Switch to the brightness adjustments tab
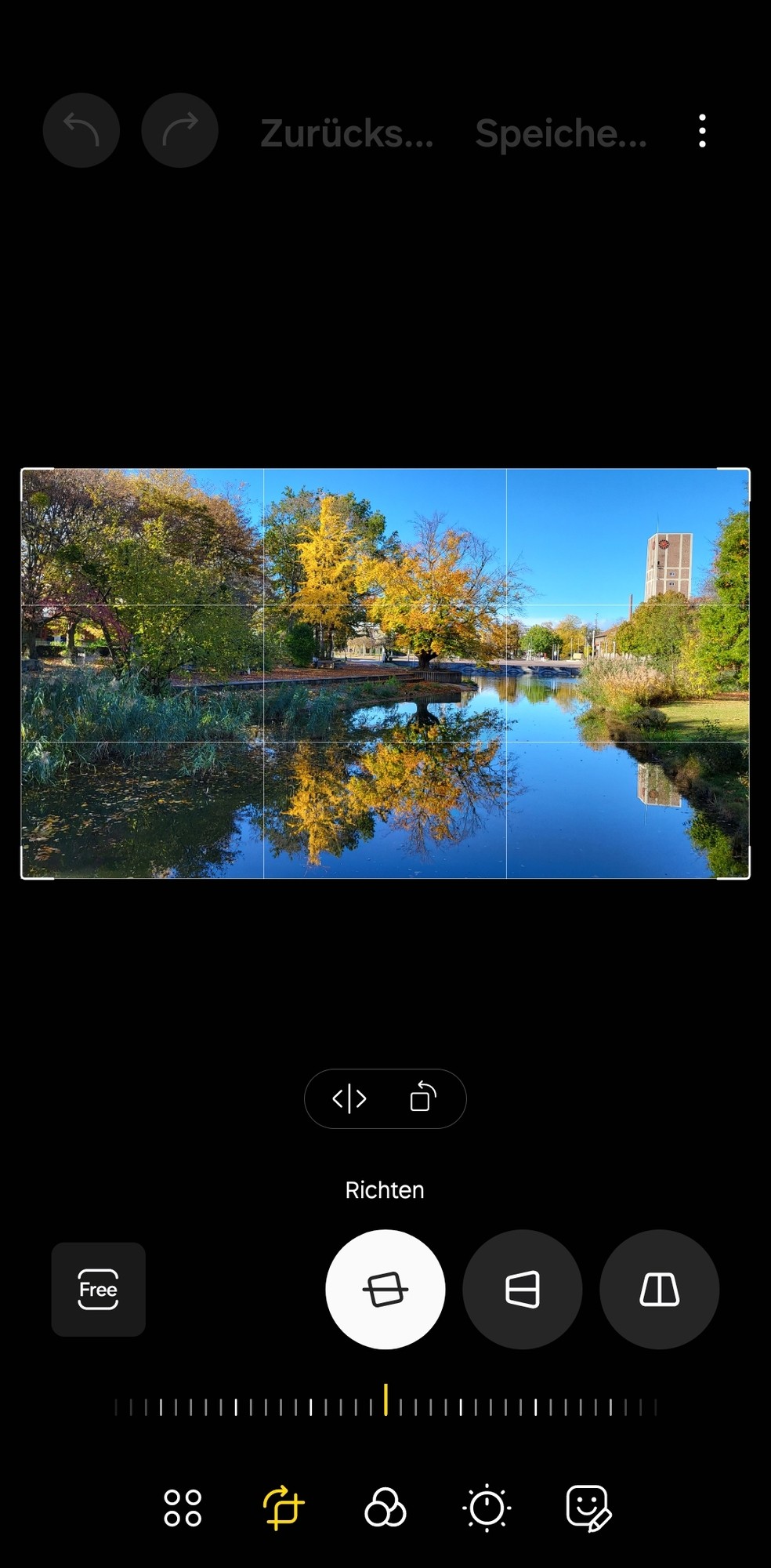The image size is (771, 1568). [x=487, y=1508]
